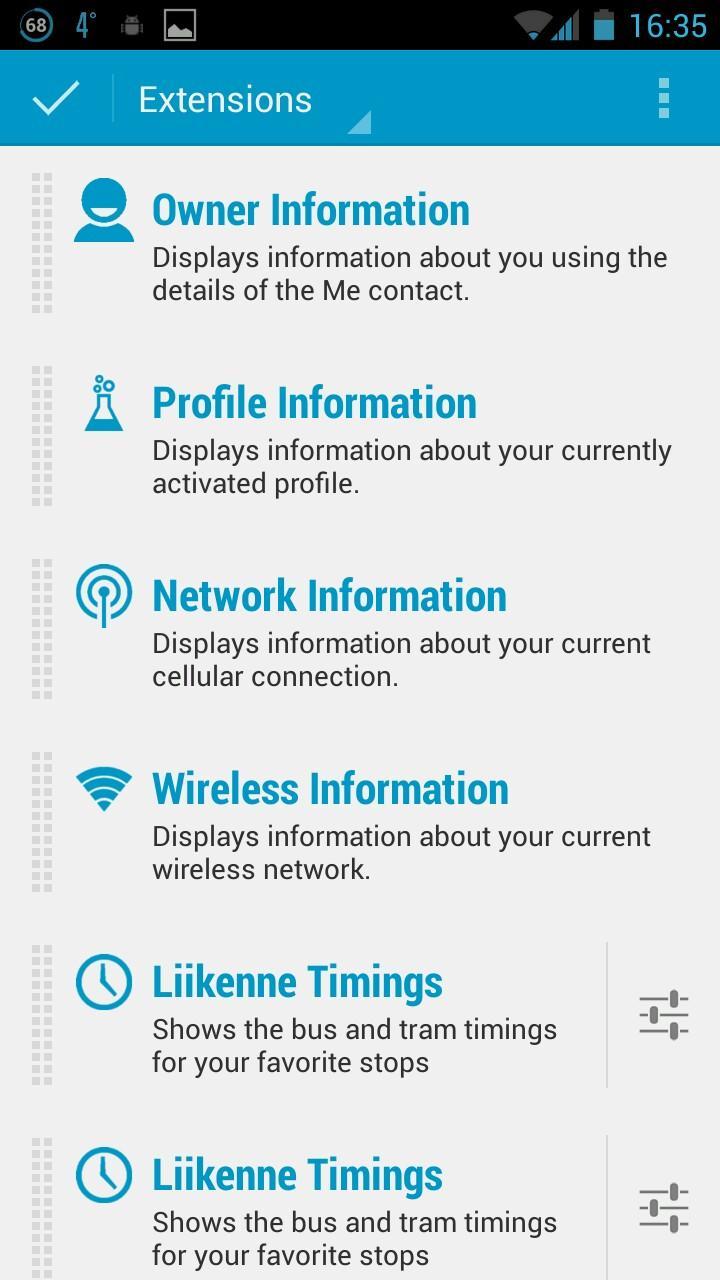Open settings for the second Liikenne Timings extension
This screenshot has height=1280, width=720.
click(664, 1207)
